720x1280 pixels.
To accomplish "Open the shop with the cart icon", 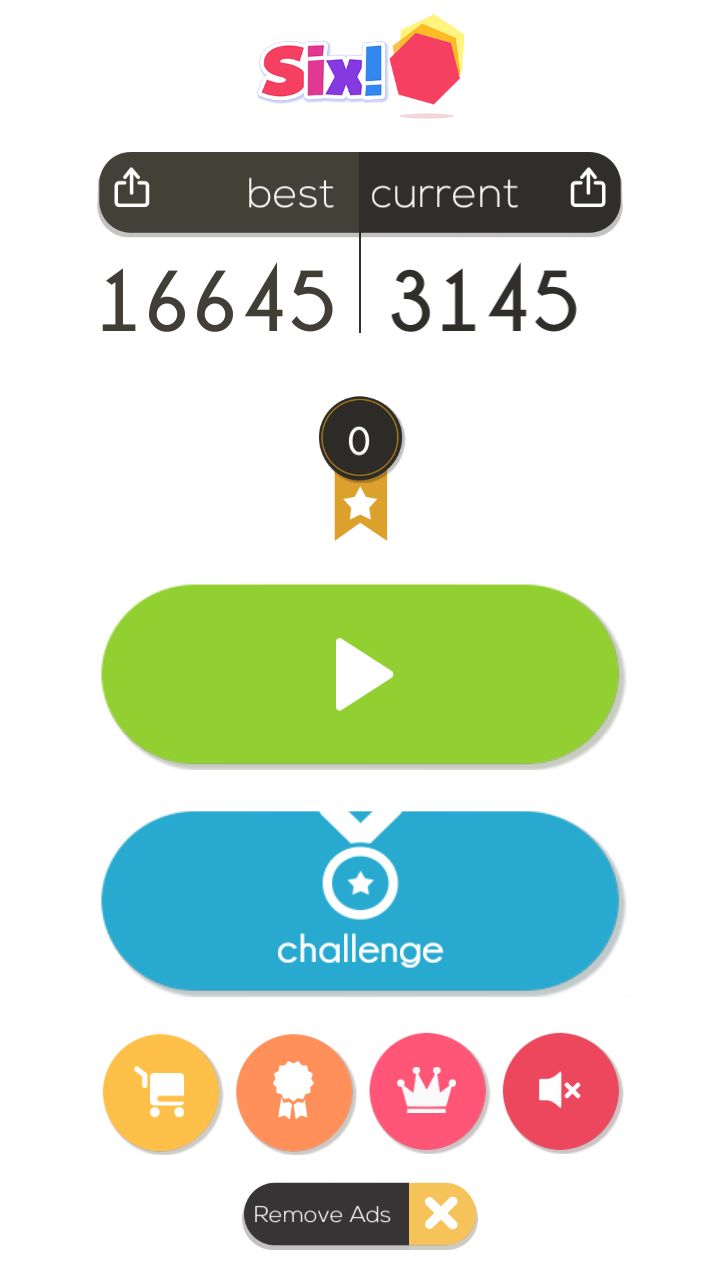I will (161, 1091).
